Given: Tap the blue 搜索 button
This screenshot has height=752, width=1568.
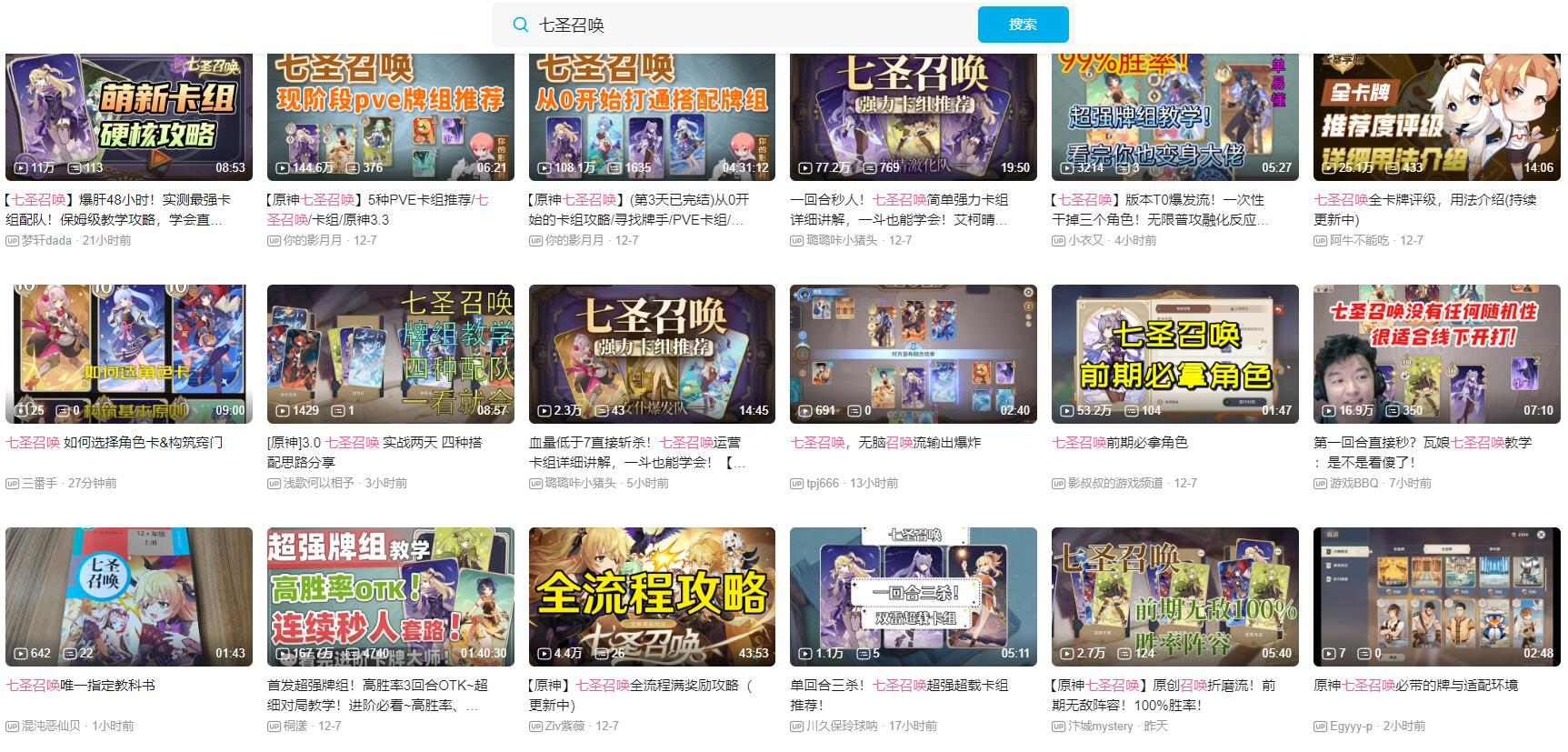Looking at the screenshot, I should [x=1023, y=25].
